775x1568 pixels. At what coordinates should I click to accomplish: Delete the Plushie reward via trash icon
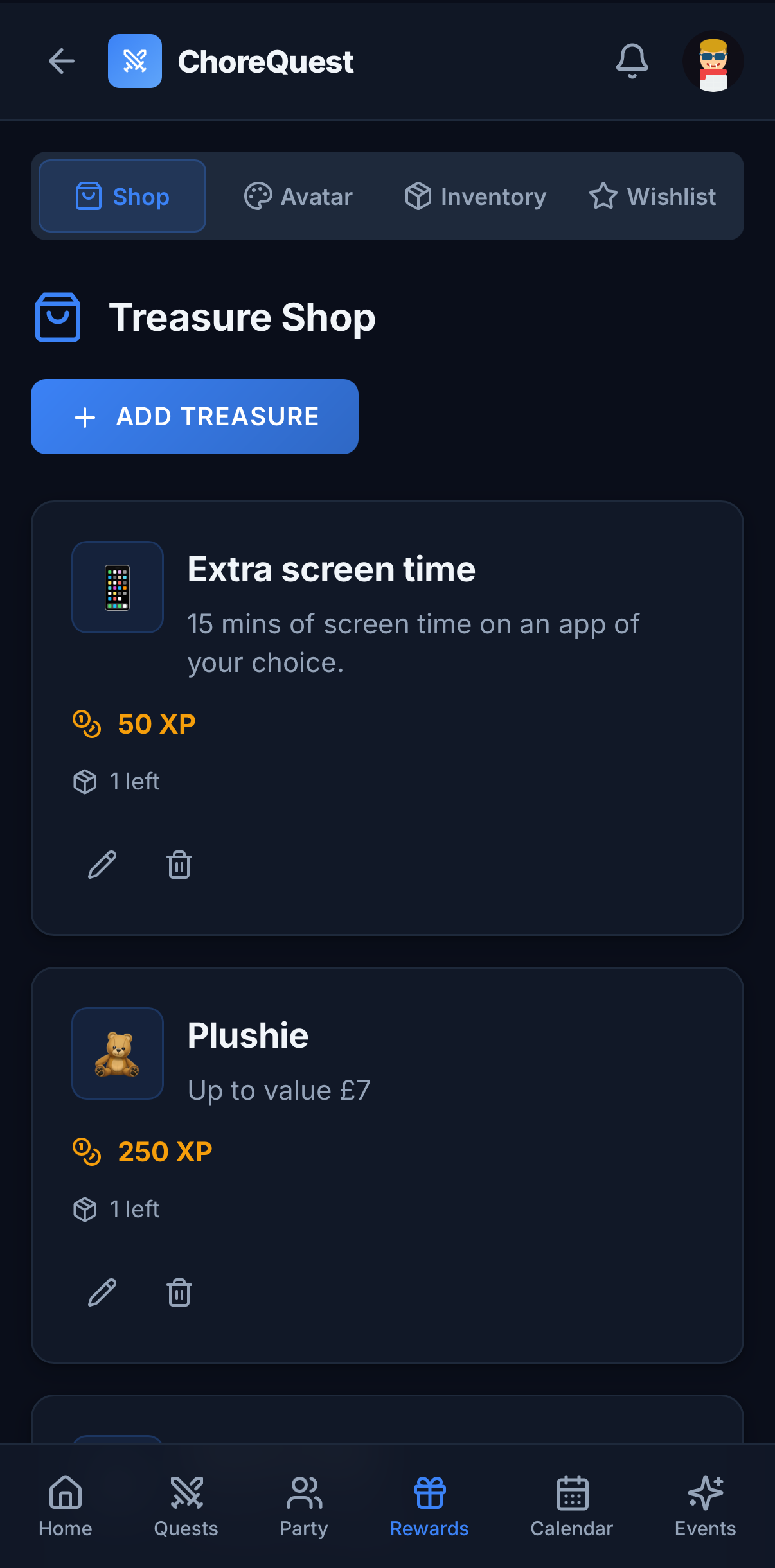click(179, 1292)
